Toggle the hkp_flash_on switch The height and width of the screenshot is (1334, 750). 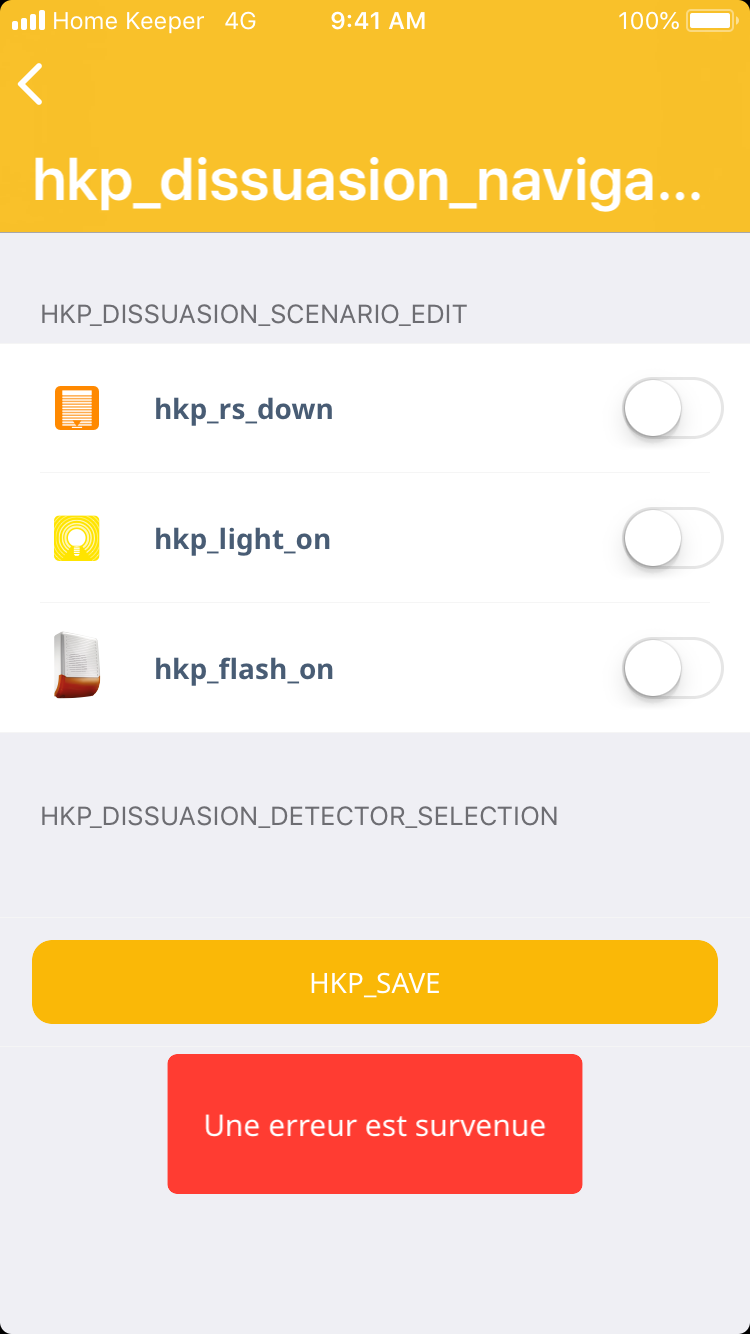coord(672,668)
